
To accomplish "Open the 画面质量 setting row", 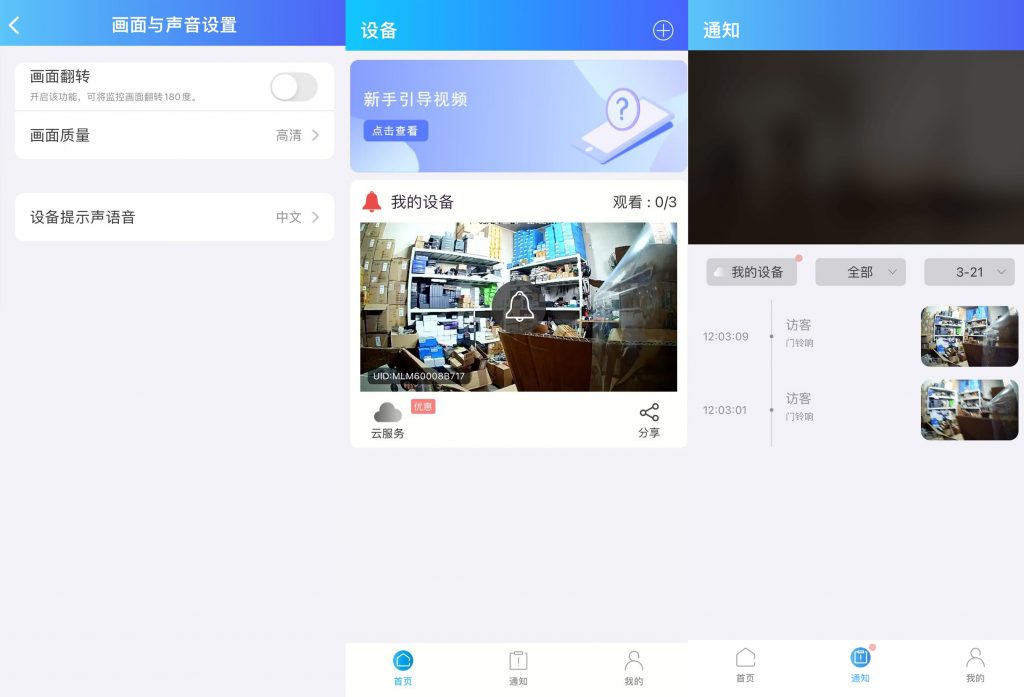I will point(174,135).
